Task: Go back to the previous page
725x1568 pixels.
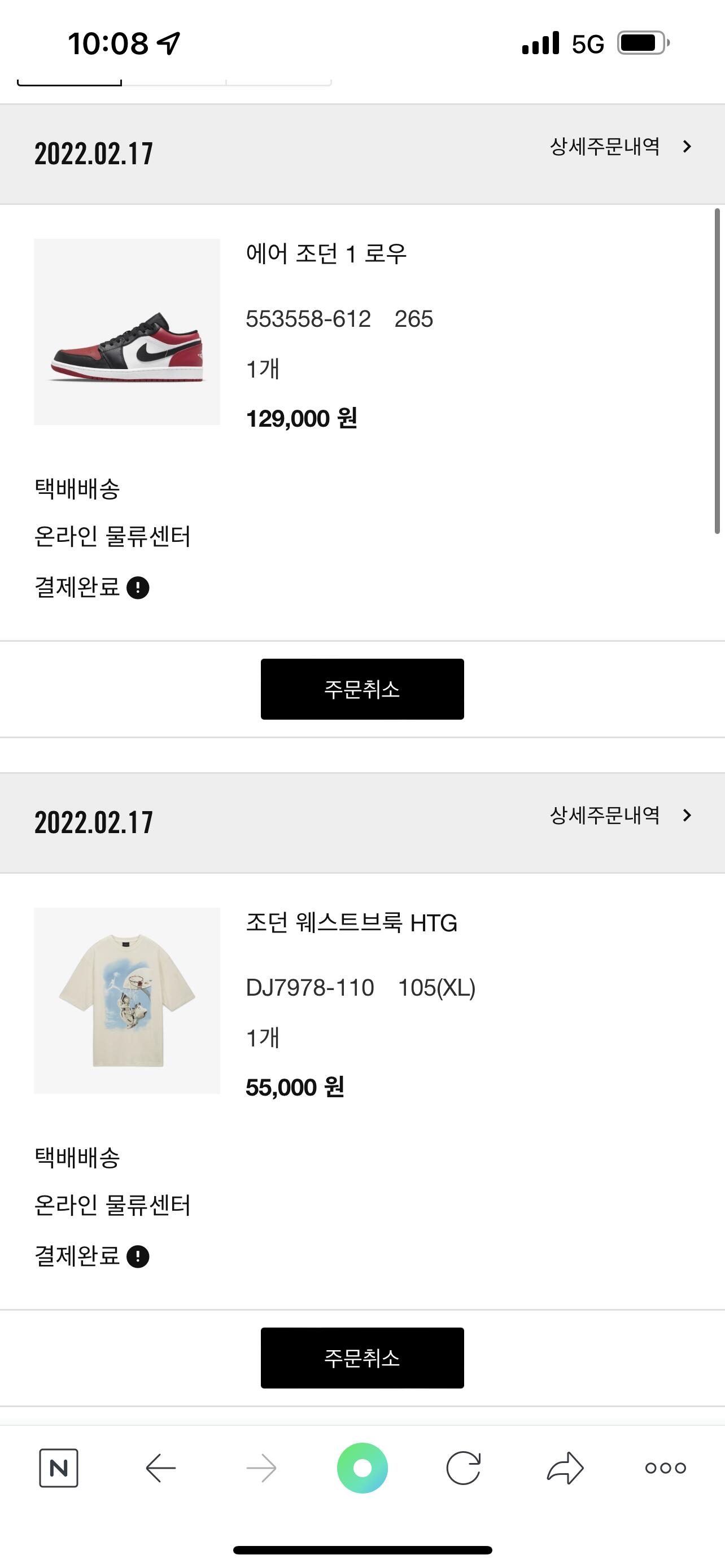Action: pos(161,1468)
